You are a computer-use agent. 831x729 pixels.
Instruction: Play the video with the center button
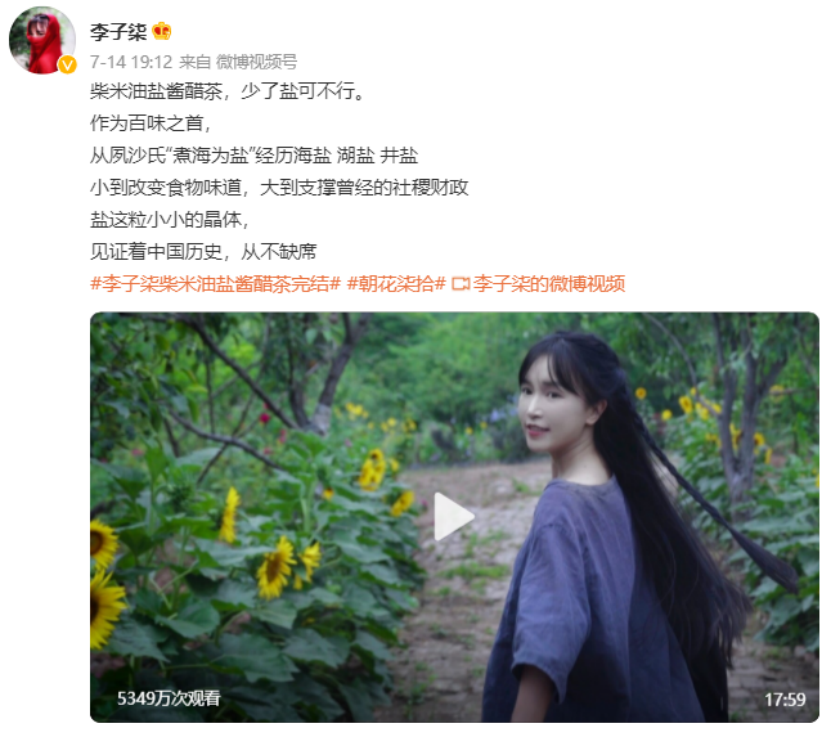click(x=453, y=517)
